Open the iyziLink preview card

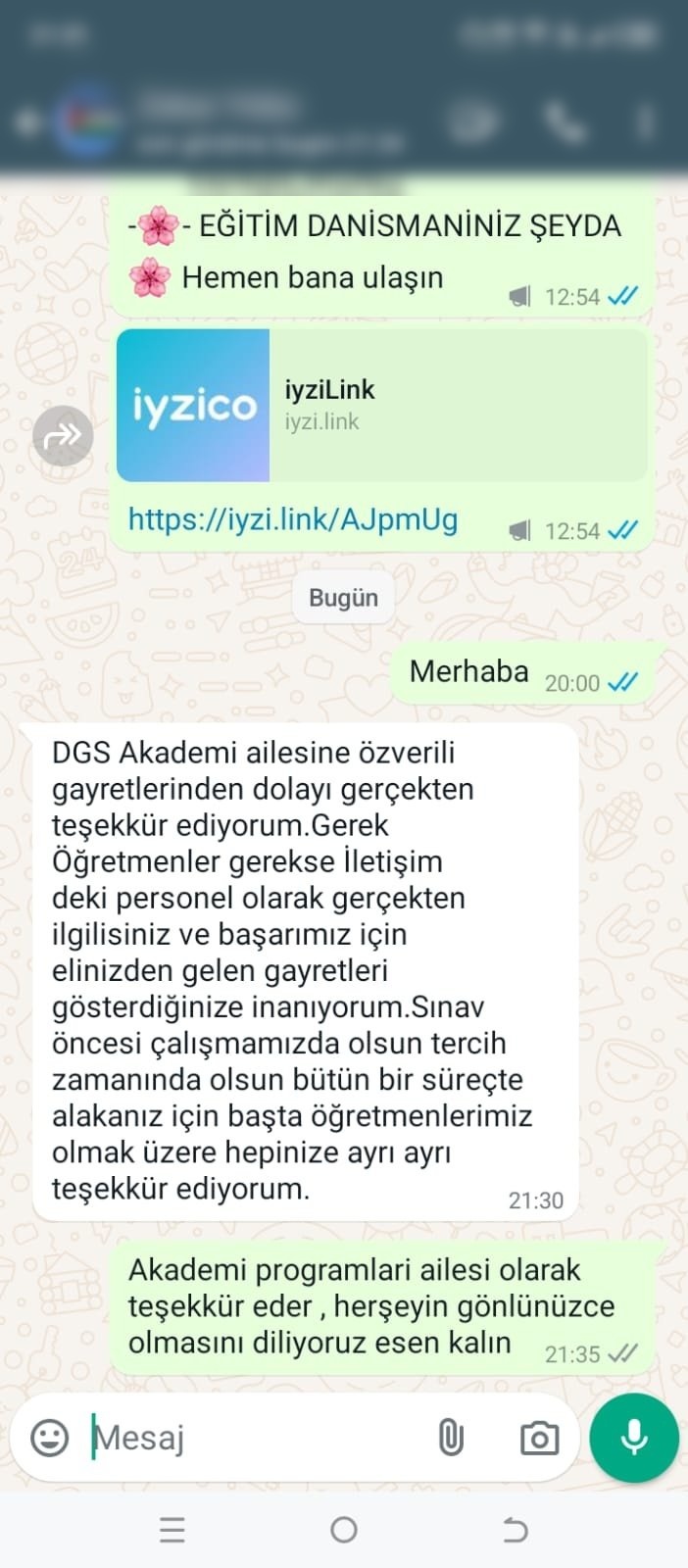tap(381, 406)
